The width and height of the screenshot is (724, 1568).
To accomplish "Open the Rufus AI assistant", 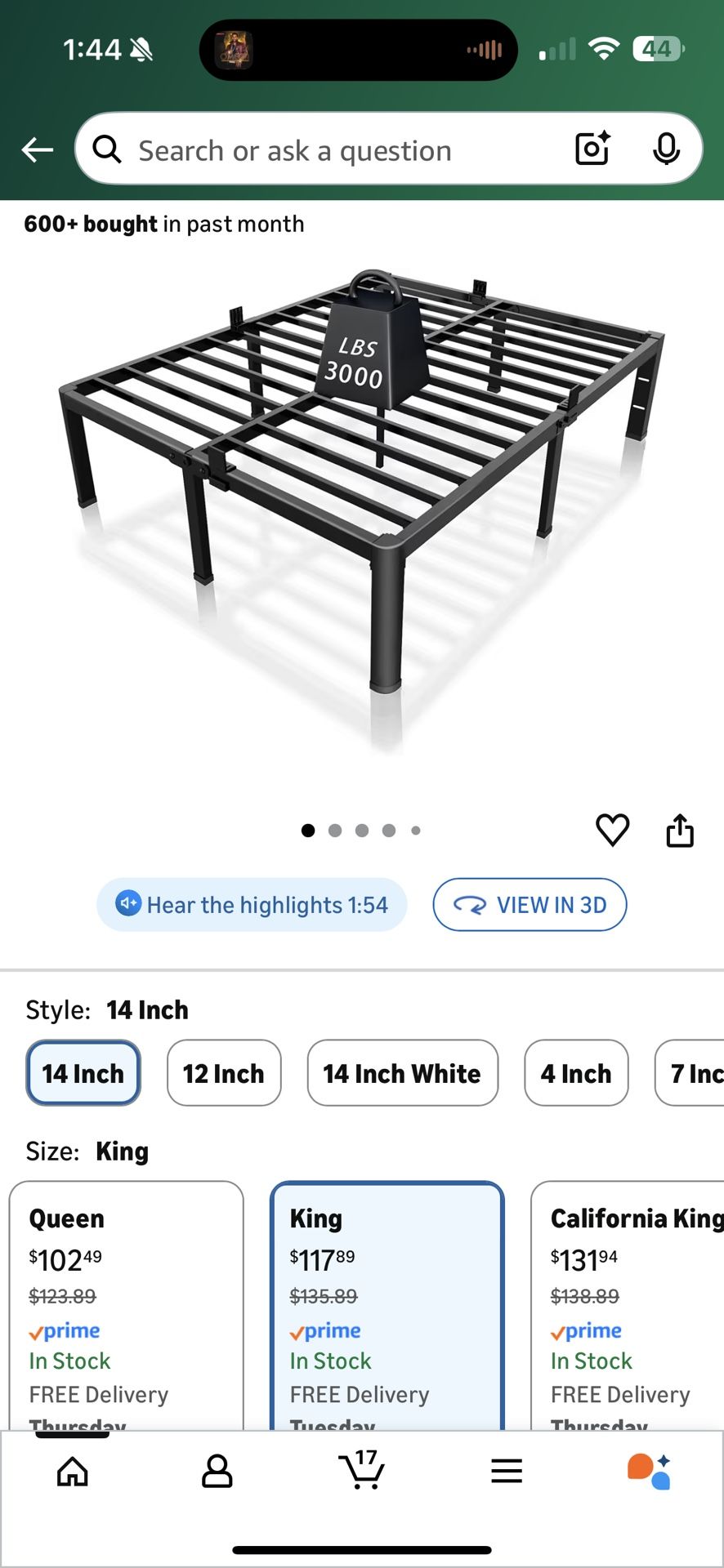I will (x=651, y=1470).
